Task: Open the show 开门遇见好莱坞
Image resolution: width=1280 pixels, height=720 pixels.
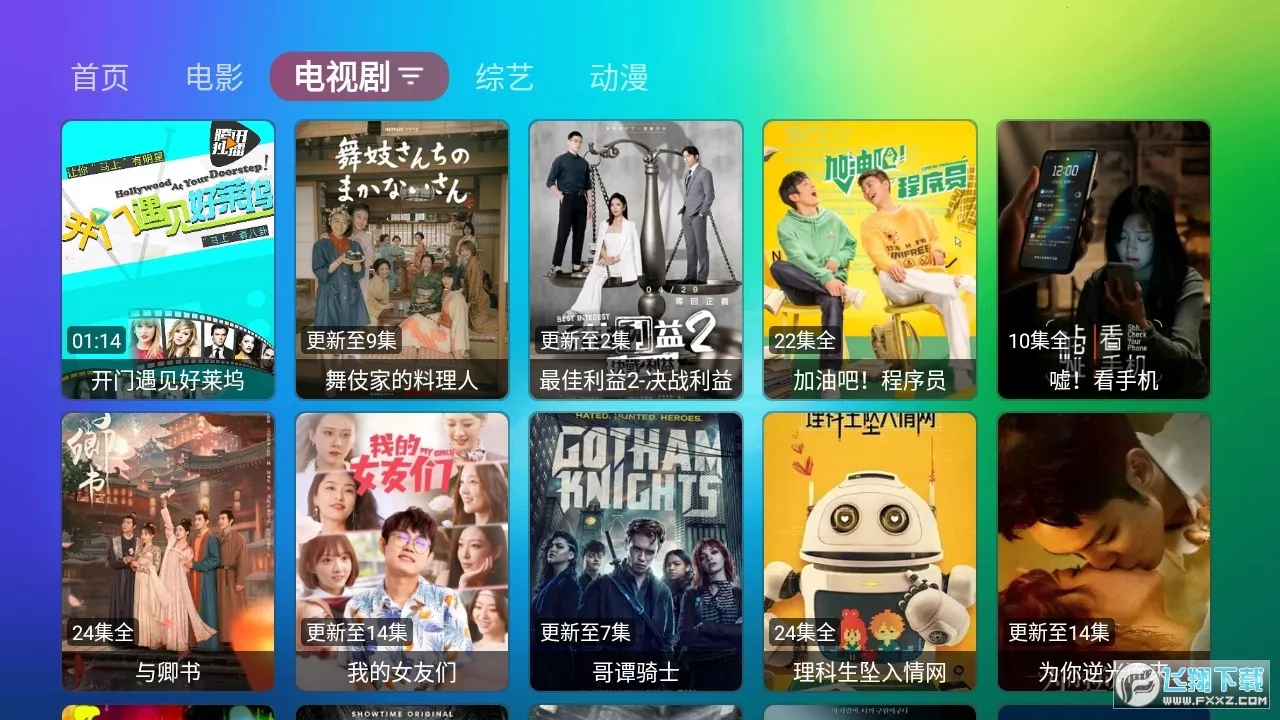Action: coord(168,259)
